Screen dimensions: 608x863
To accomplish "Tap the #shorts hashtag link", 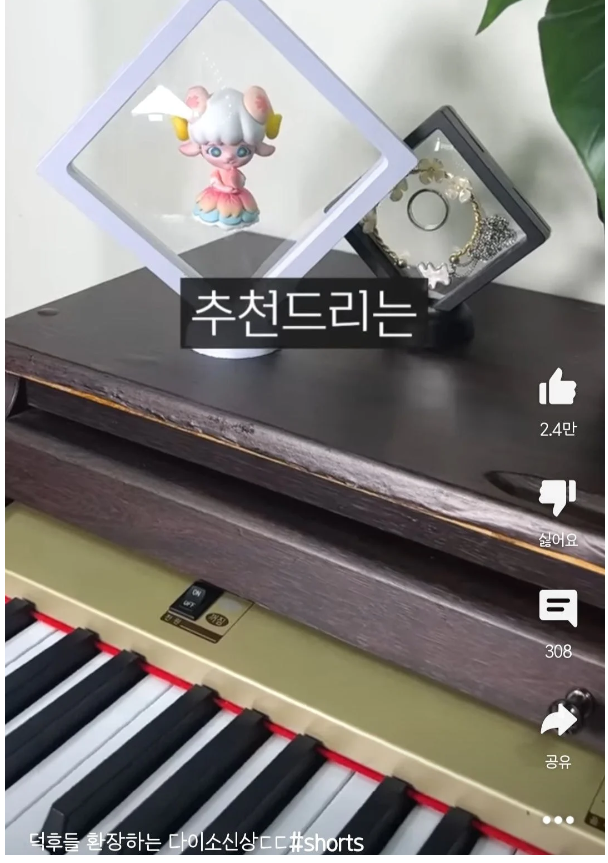I will coord(326,842).
